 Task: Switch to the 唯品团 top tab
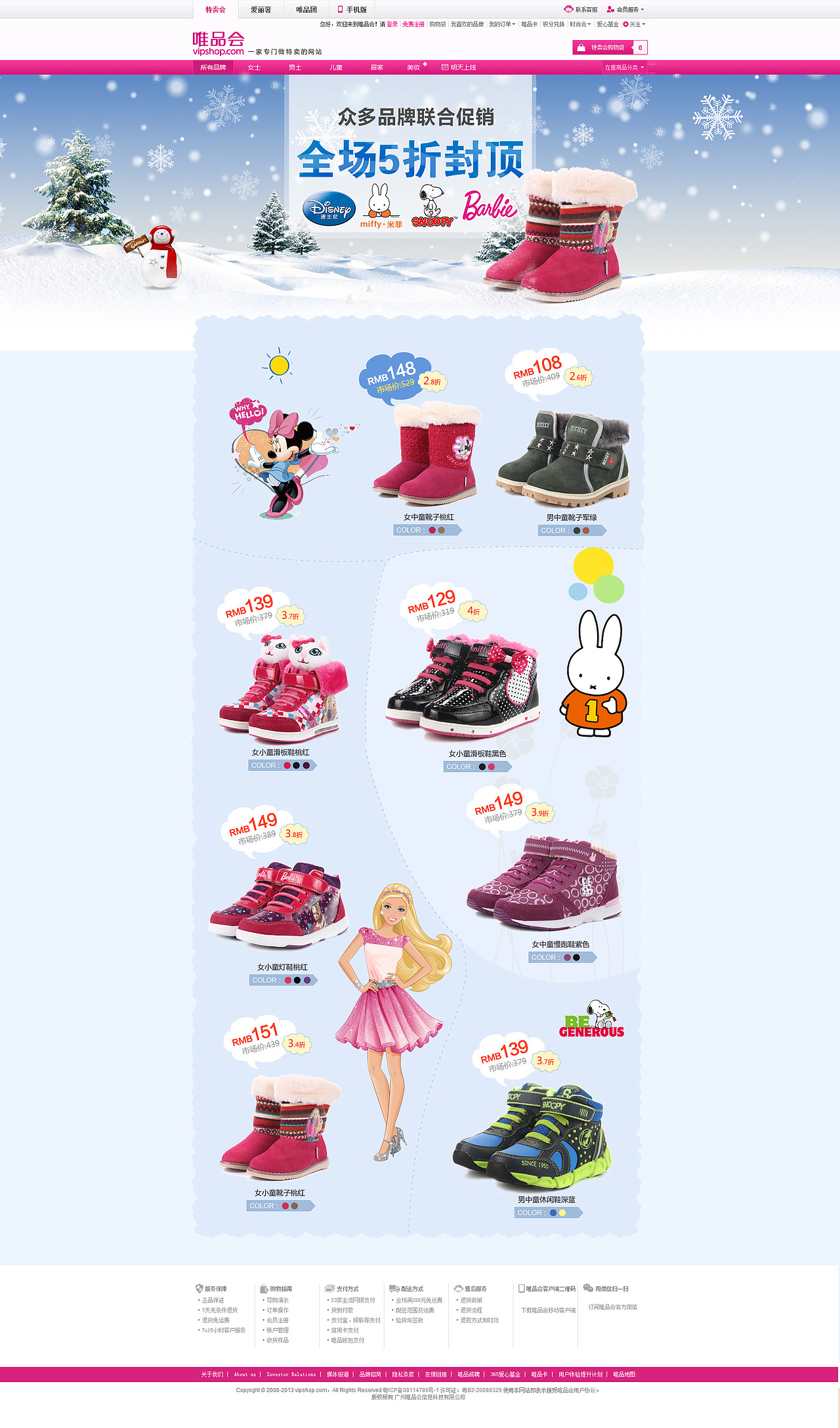[x=306, y=9]
